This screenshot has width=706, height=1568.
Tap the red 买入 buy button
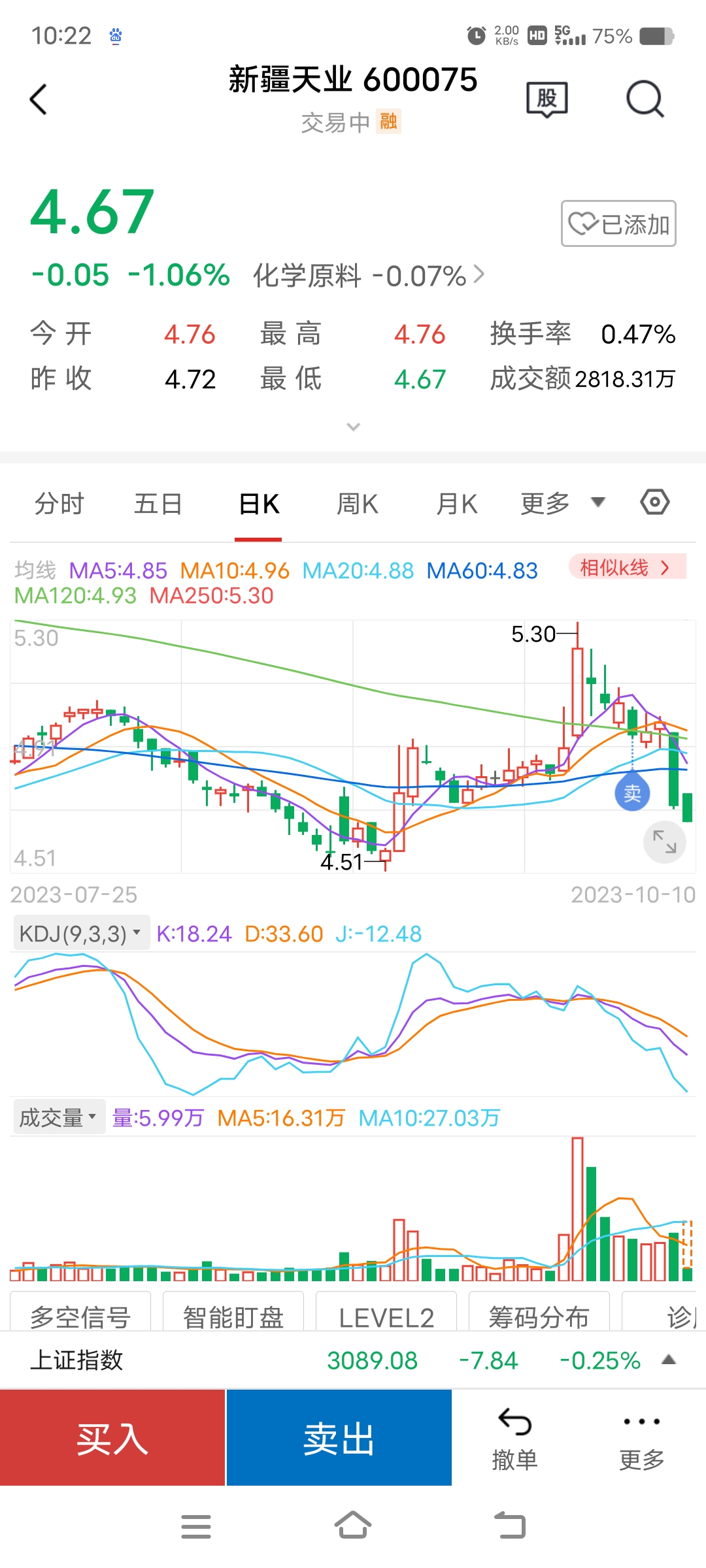pyautogui.click(x=112, y=1439)
